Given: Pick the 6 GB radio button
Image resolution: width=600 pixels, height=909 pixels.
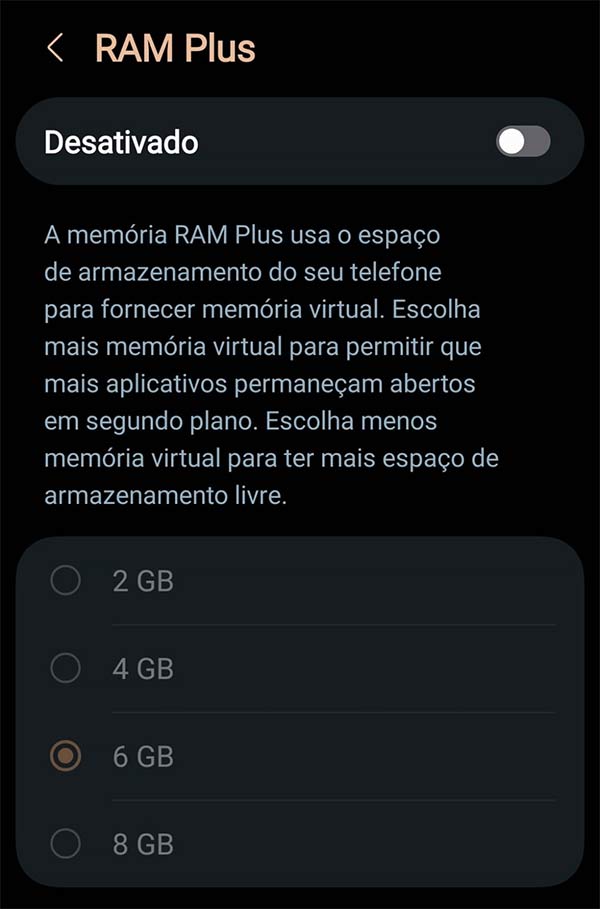Looking at the screenshot, I should [x=66, y=756].
